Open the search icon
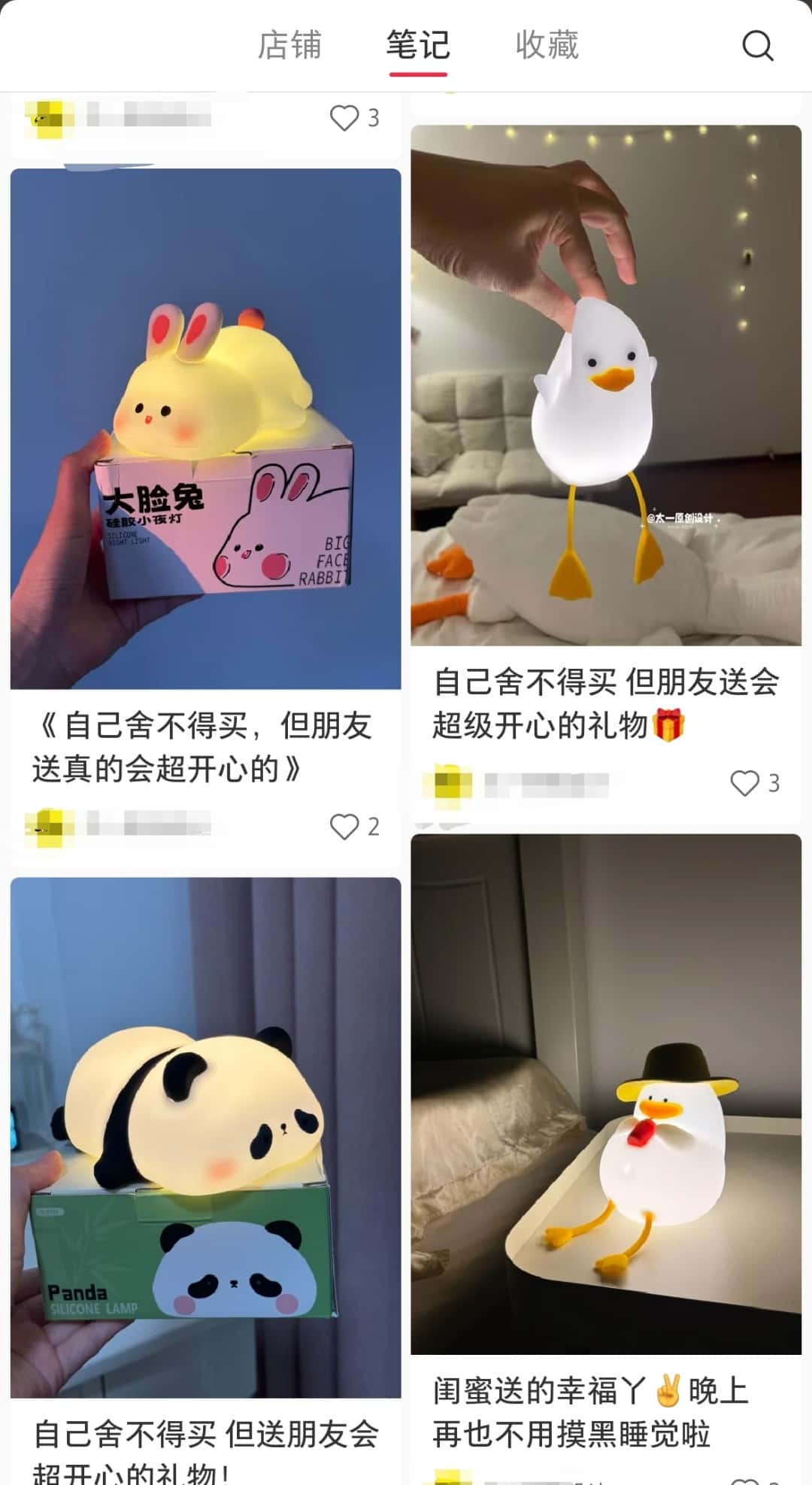 point(757,46)
